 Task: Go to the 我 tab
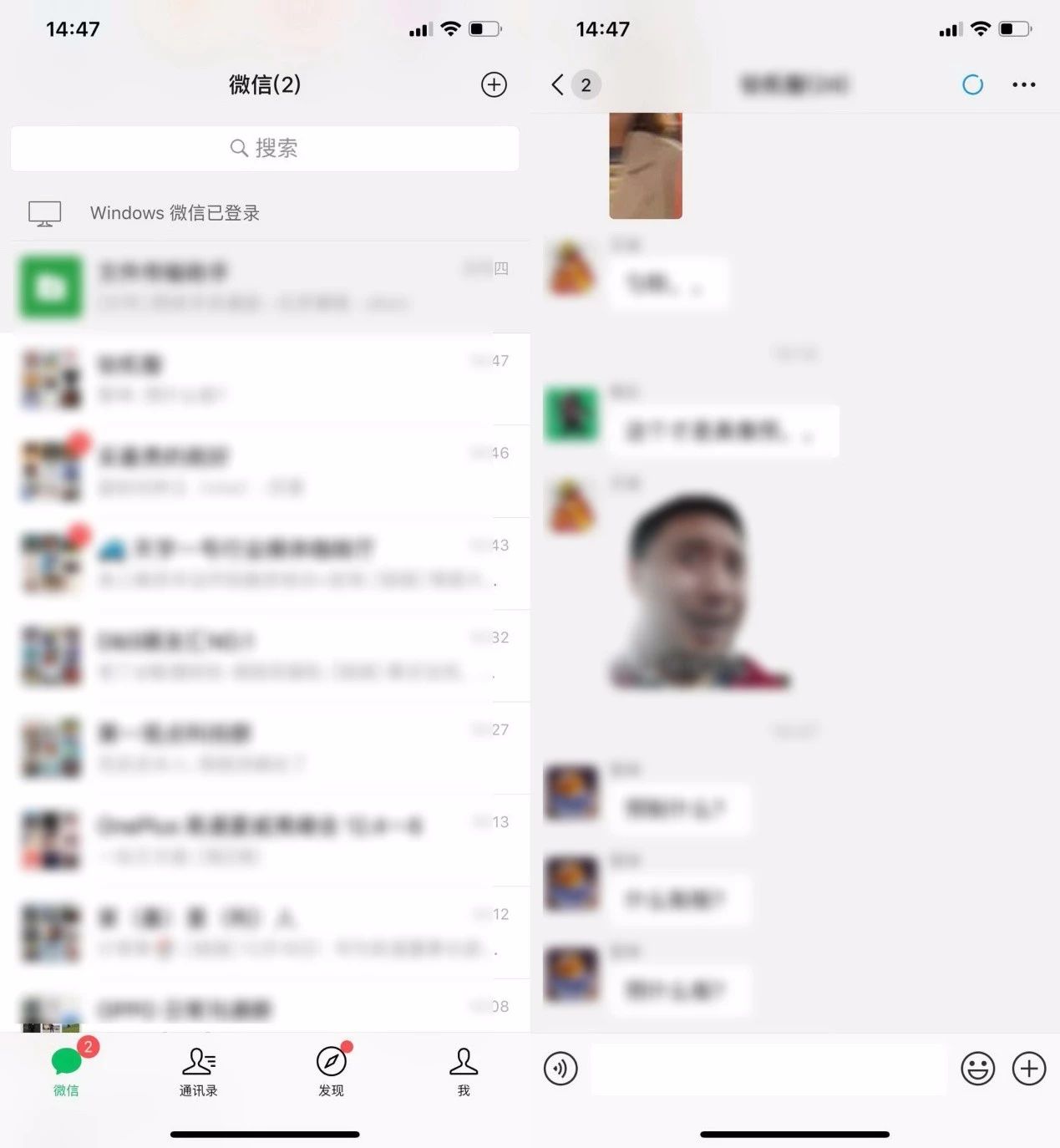pos(464,1071)
